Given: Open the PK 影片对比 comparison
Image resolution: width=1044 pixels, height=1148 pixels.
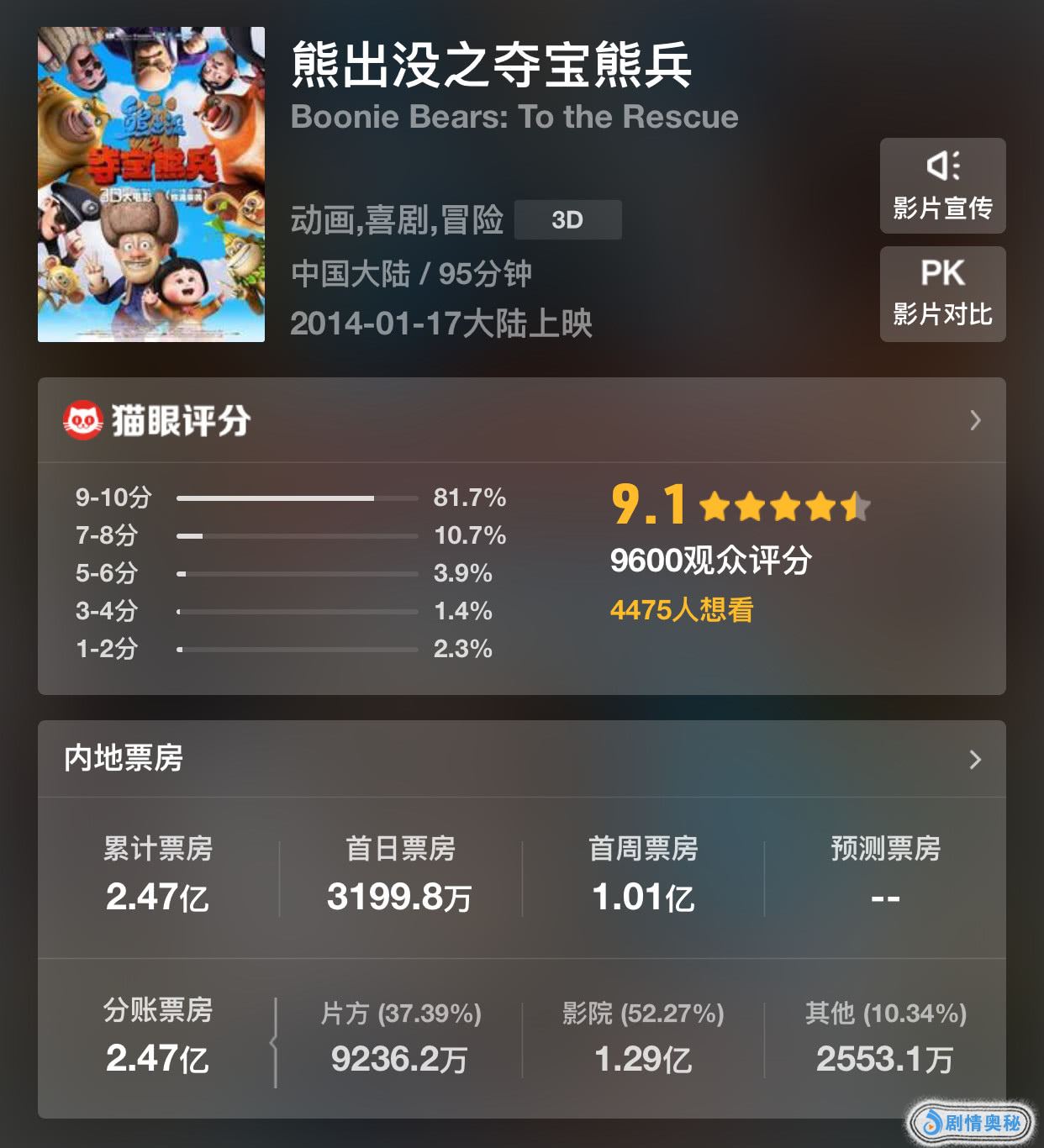Looking at the screenshot, I should 942,294.
